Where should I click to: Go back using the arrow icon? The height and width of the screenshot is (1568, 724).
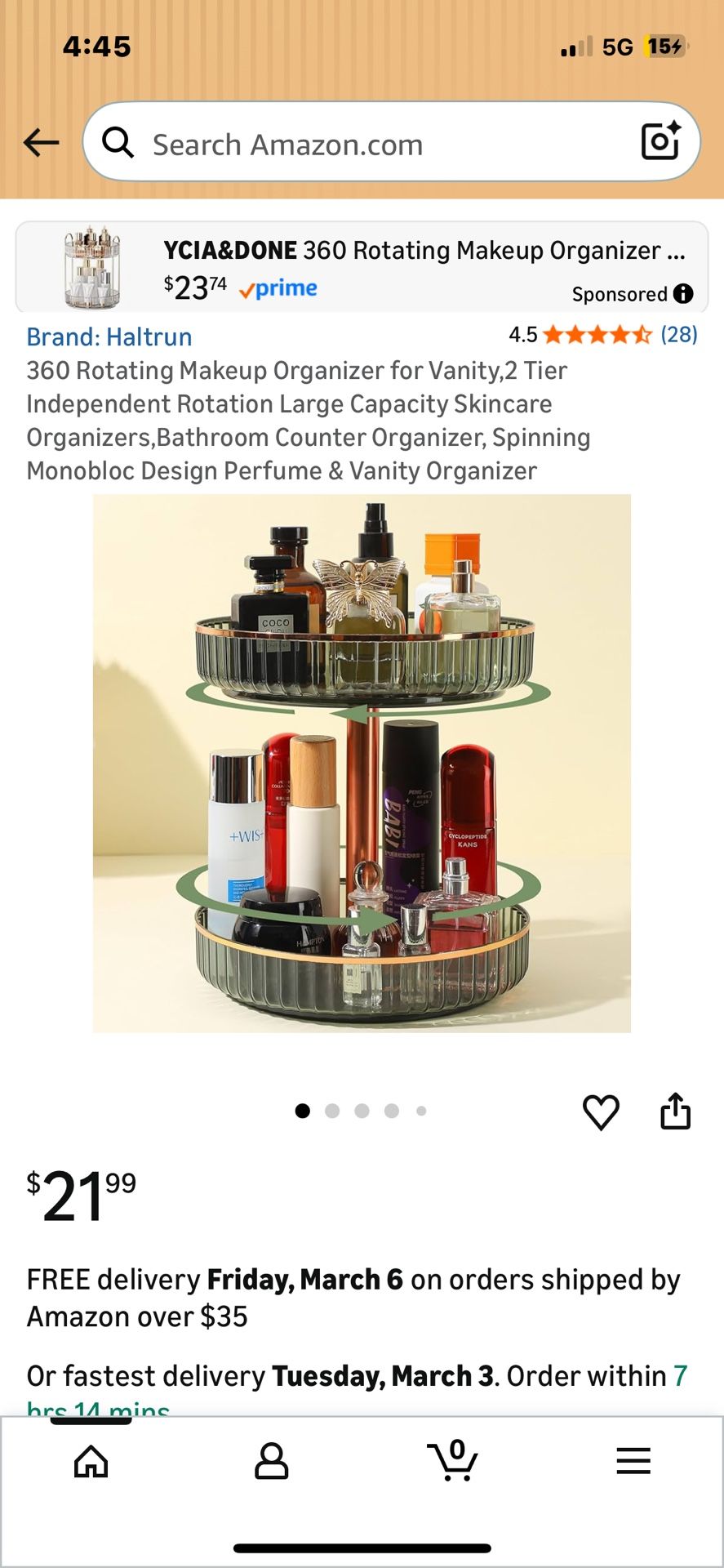tap(41, 142)
